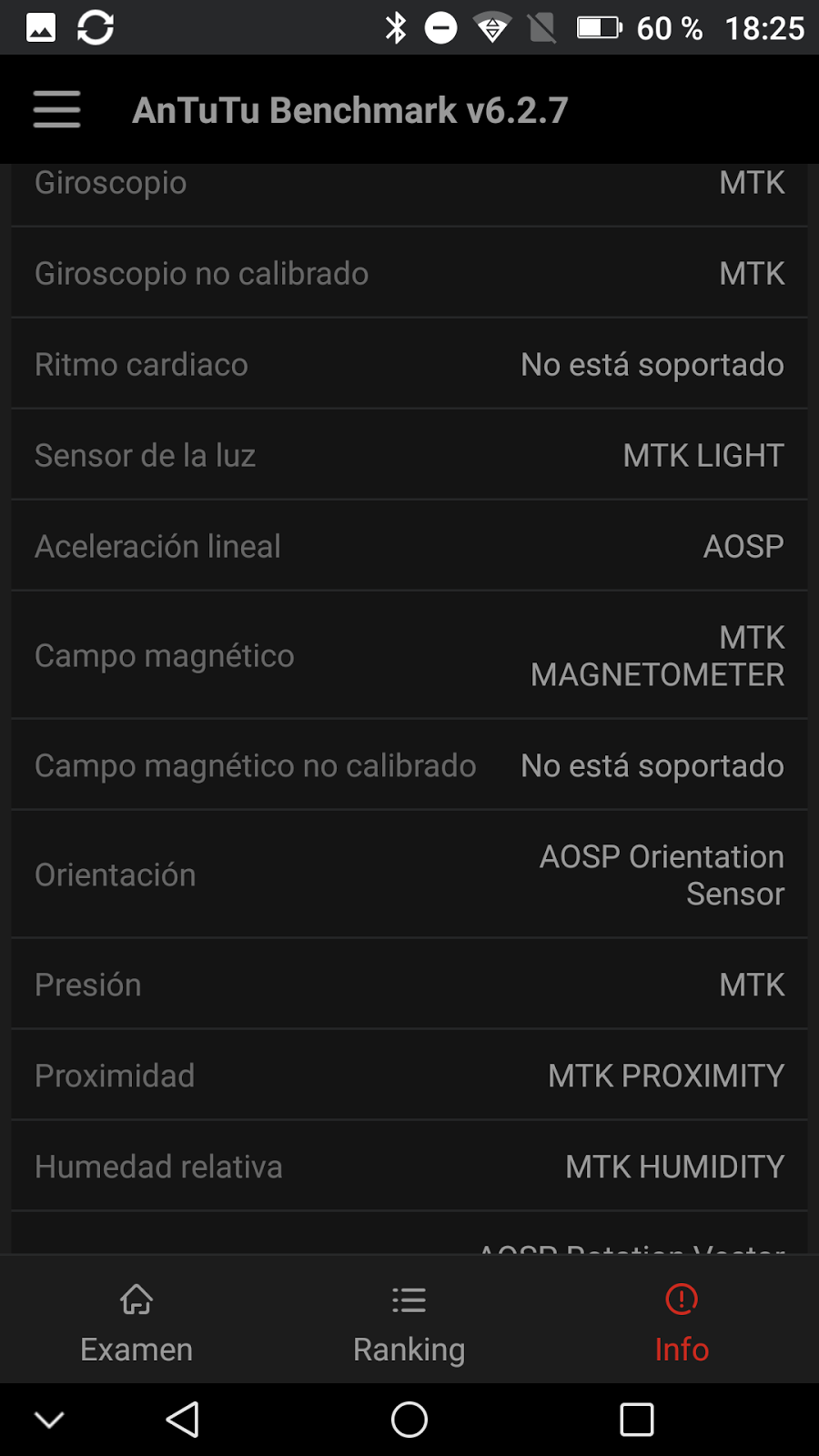Open the hamburger drawer menu
The image size is (819, 1456).
point(56,110)
